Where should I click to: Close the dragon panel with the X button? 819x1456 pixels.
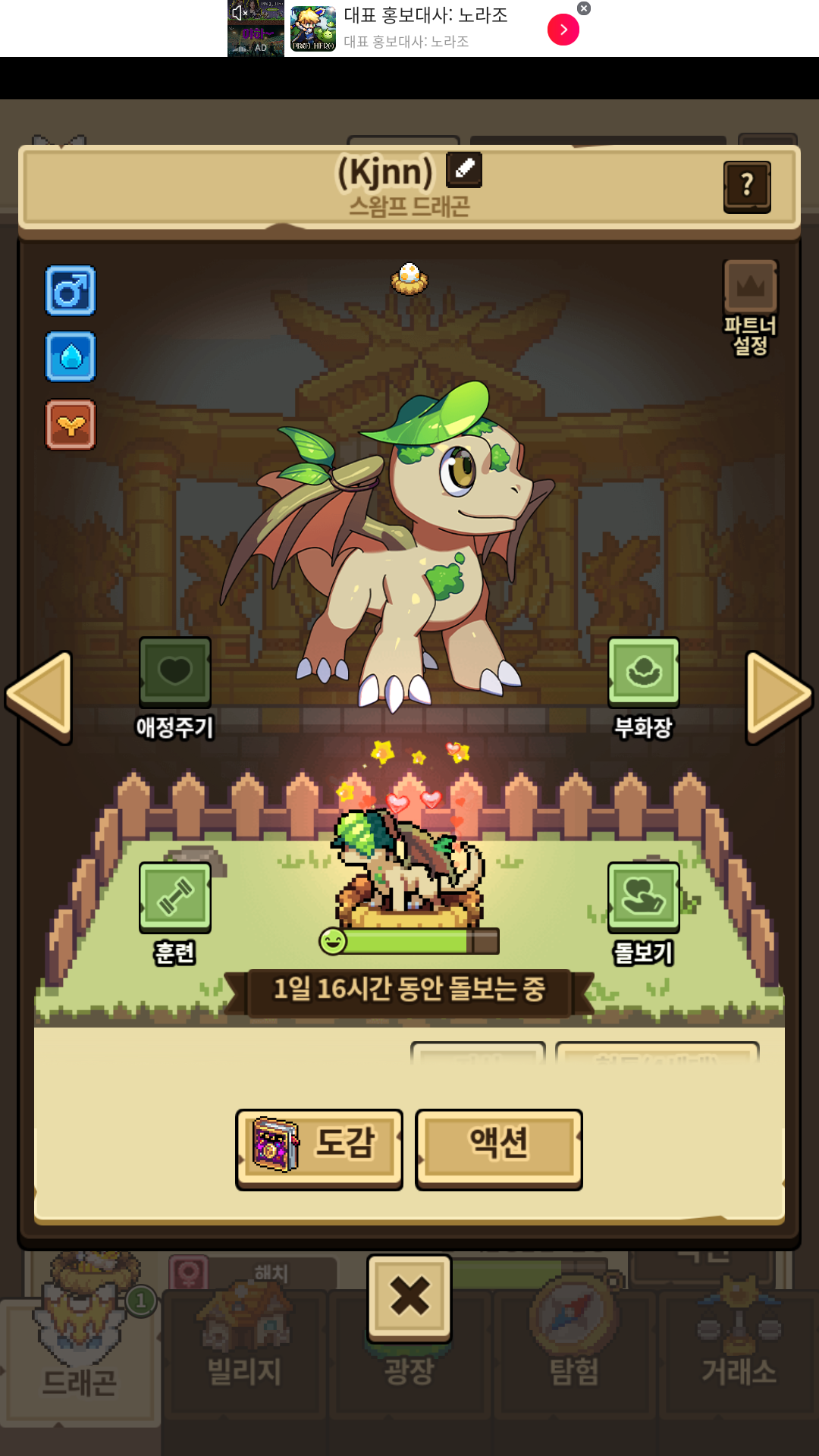[409, 1298]
